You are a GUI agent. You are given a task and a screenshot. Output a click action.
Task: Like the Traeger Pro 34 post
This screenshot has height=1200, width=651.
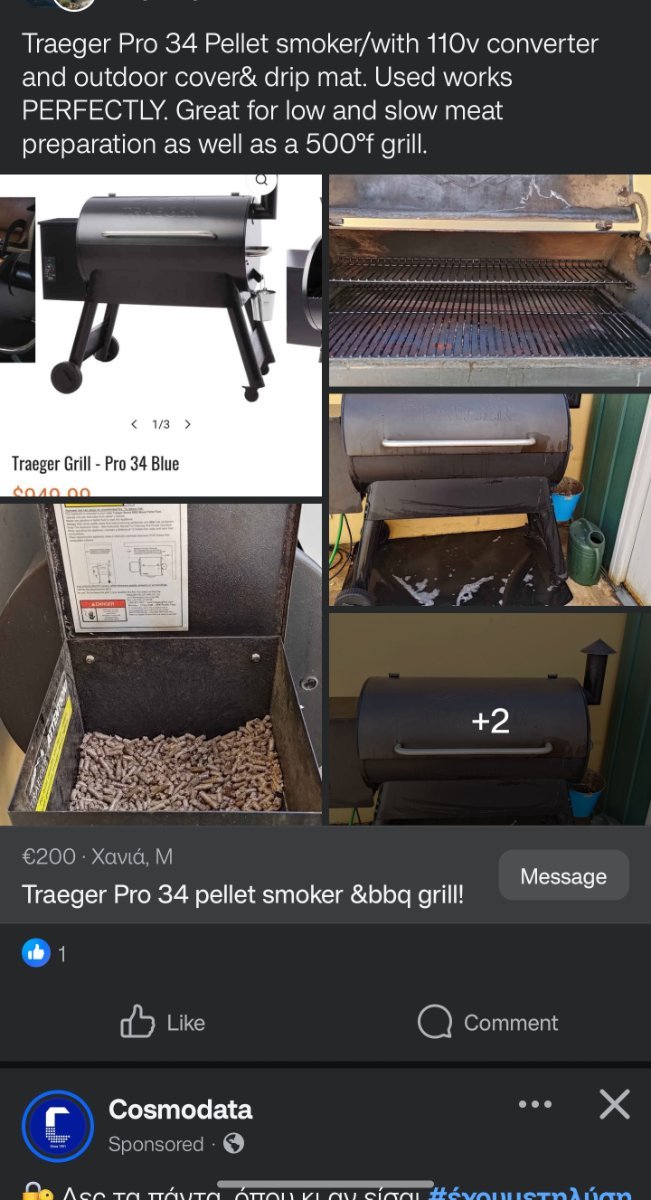[163, 1022]
